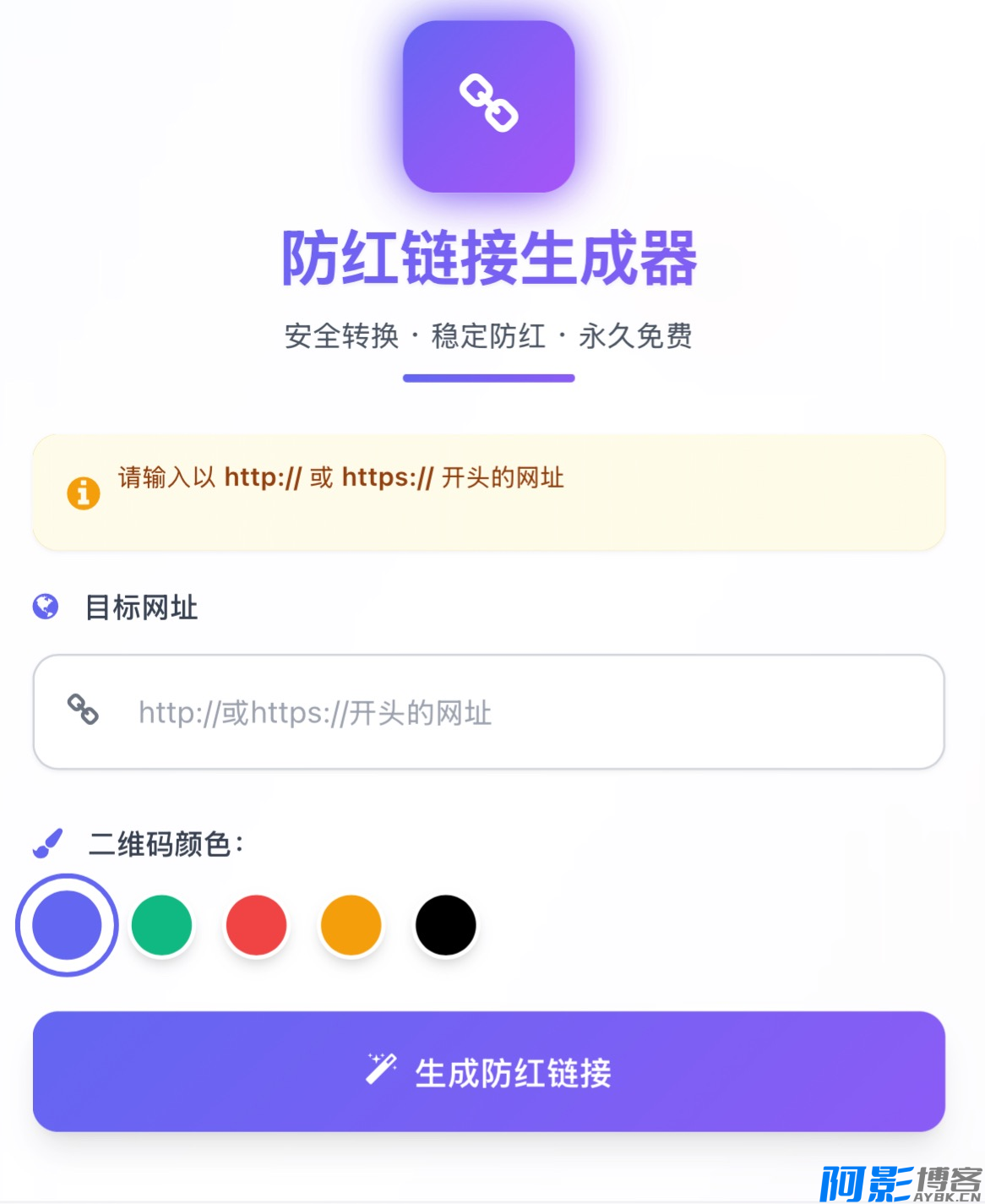985x1204 pixels.
Task: Choose the black QR code color
Action: (445, 925)
